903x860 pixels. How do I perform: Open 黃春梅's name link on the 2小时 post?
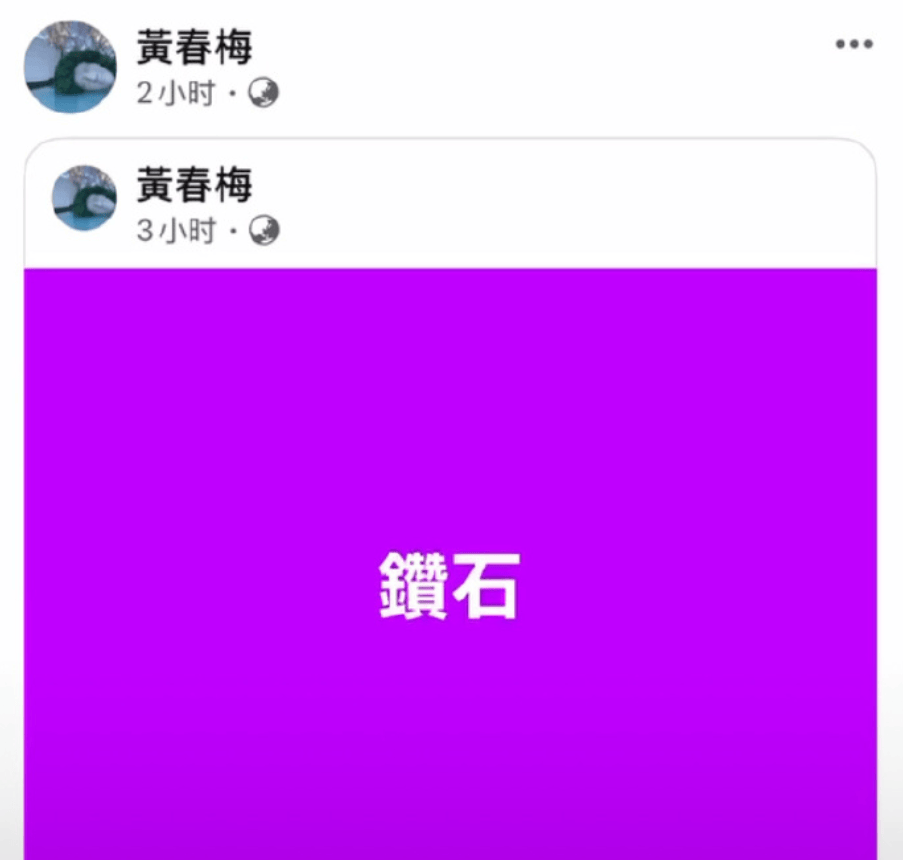click(x=194, y=47)
